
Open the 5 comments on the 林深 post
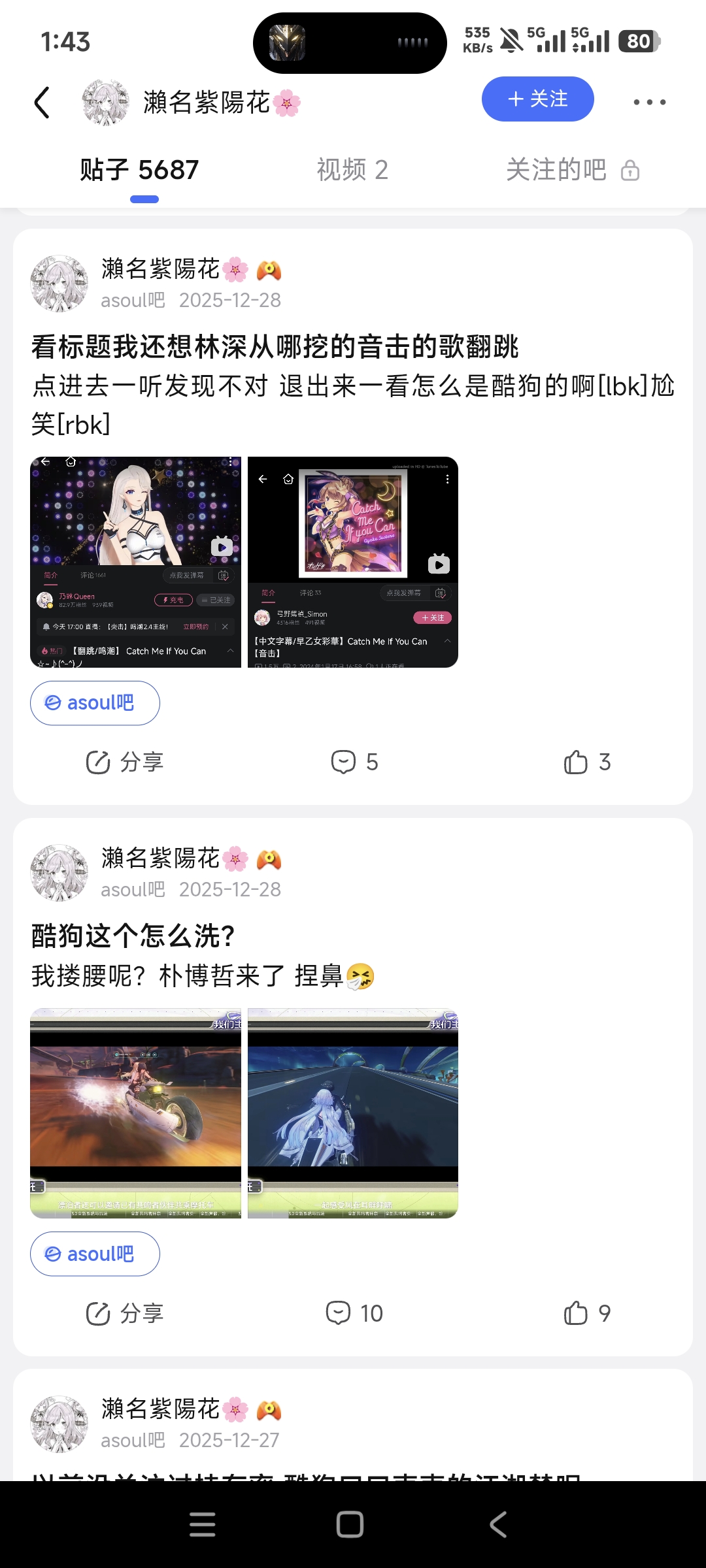tap(354, 762)
